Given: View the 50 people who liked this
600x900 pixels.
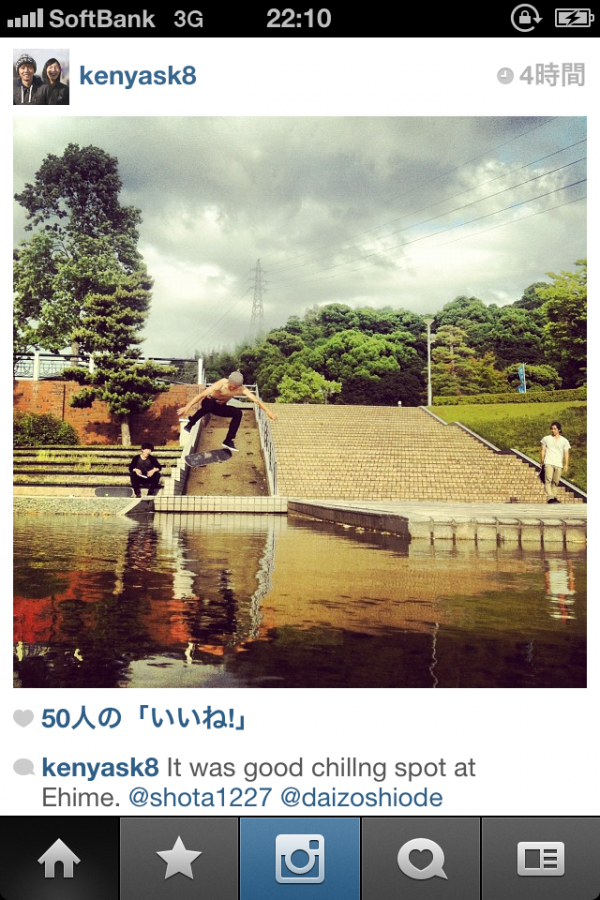Looking at the screenshot, I should click(144, 719).
